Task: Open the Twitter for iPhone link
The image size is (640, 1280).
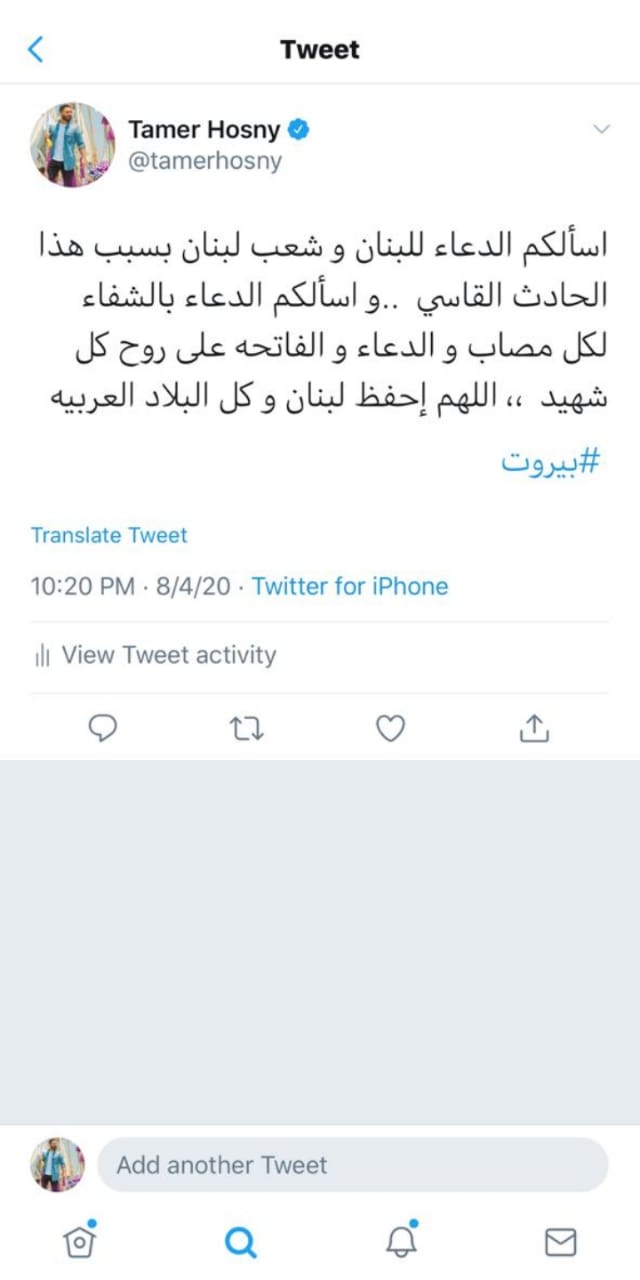Action: click(350, 586)
